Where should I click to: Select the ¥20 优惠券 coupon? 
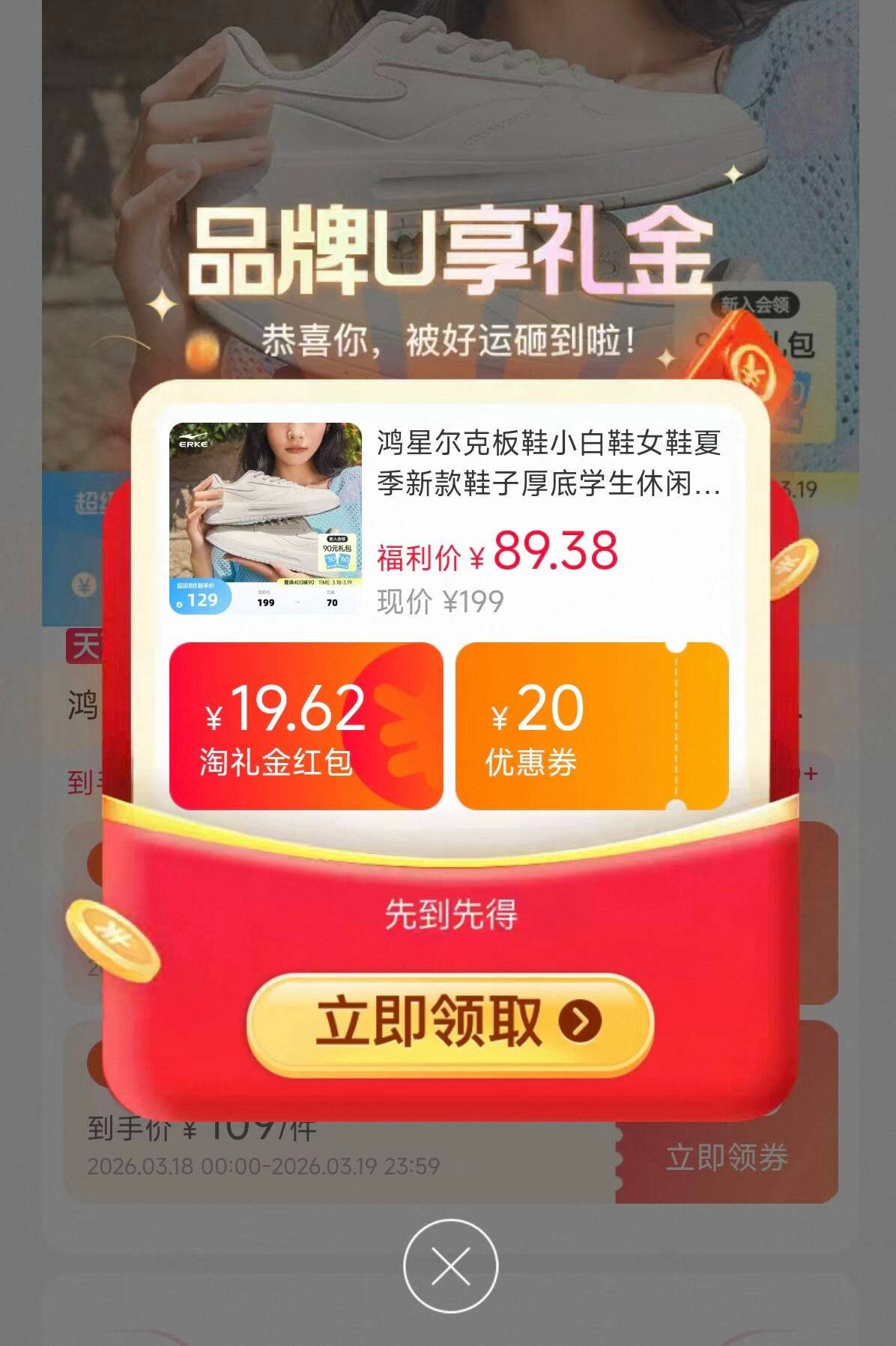coord(591,725)
